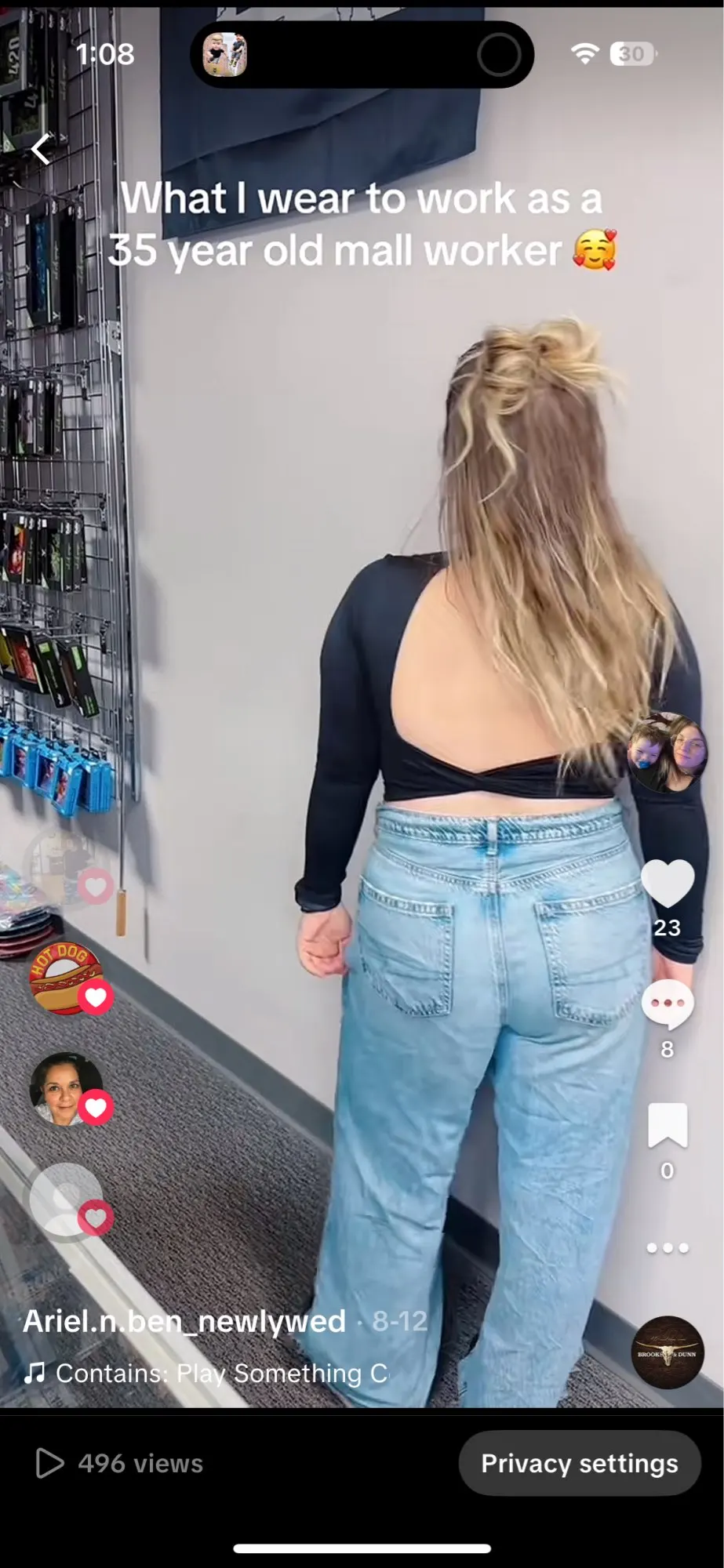Go back with the top-left arrow
The width and height of the screenshot is (724, 1568).
coord(41,148)
